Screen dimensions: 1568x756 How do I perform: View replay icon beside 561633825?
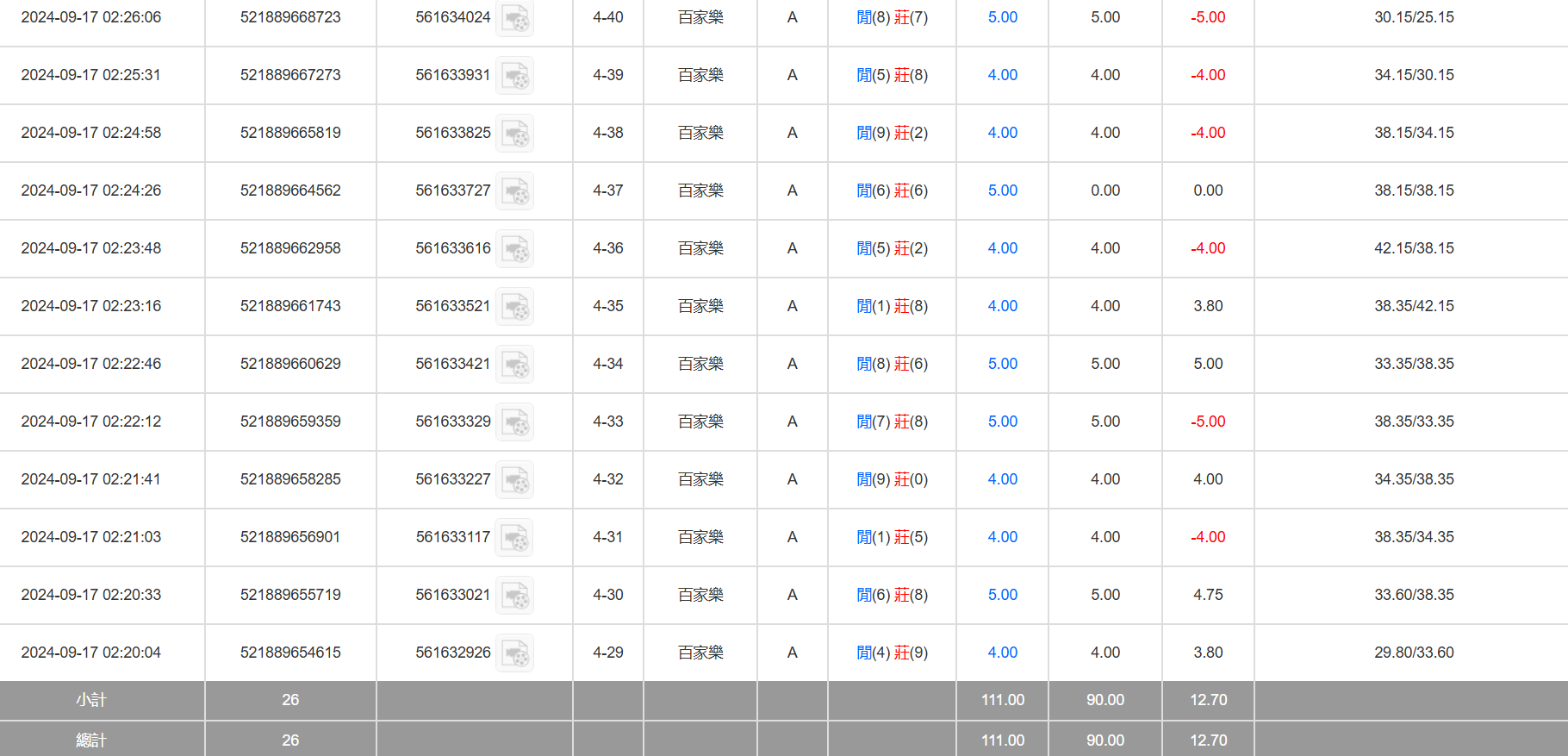pyautogui.click(x=515, y=134)
